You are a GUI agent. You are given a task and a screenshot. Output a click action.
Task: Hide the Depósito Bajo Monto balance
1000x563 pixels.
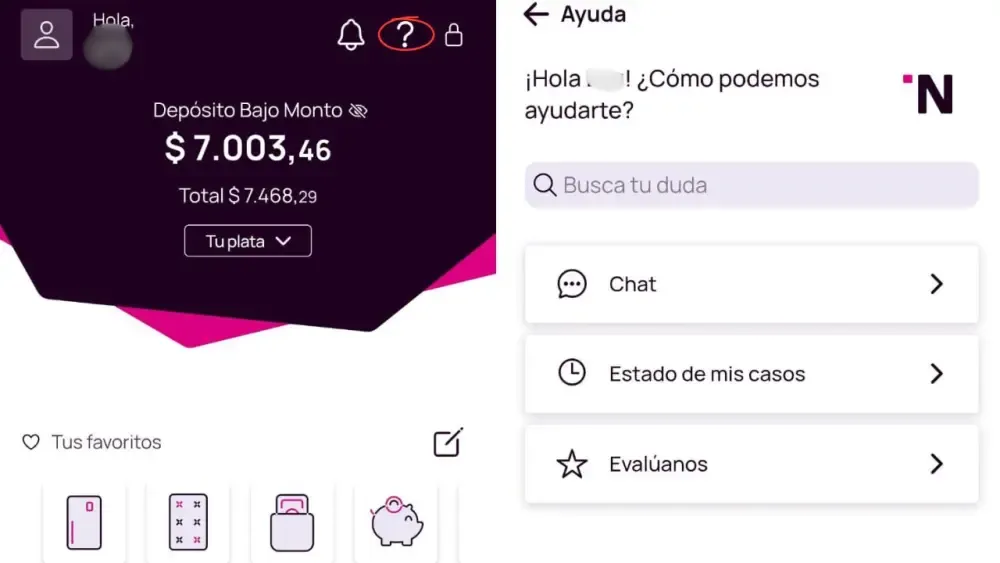[x=358, y=111]
